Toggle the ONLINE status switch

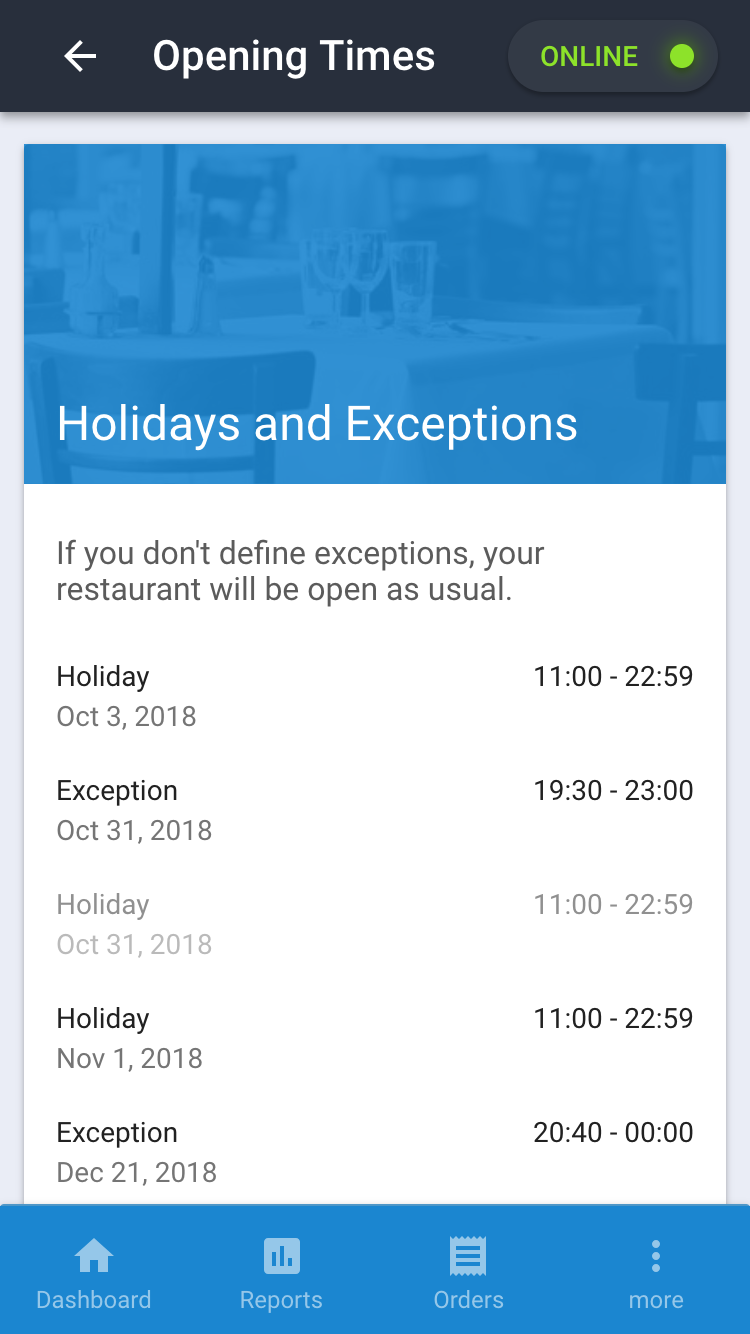pos(613,56)
